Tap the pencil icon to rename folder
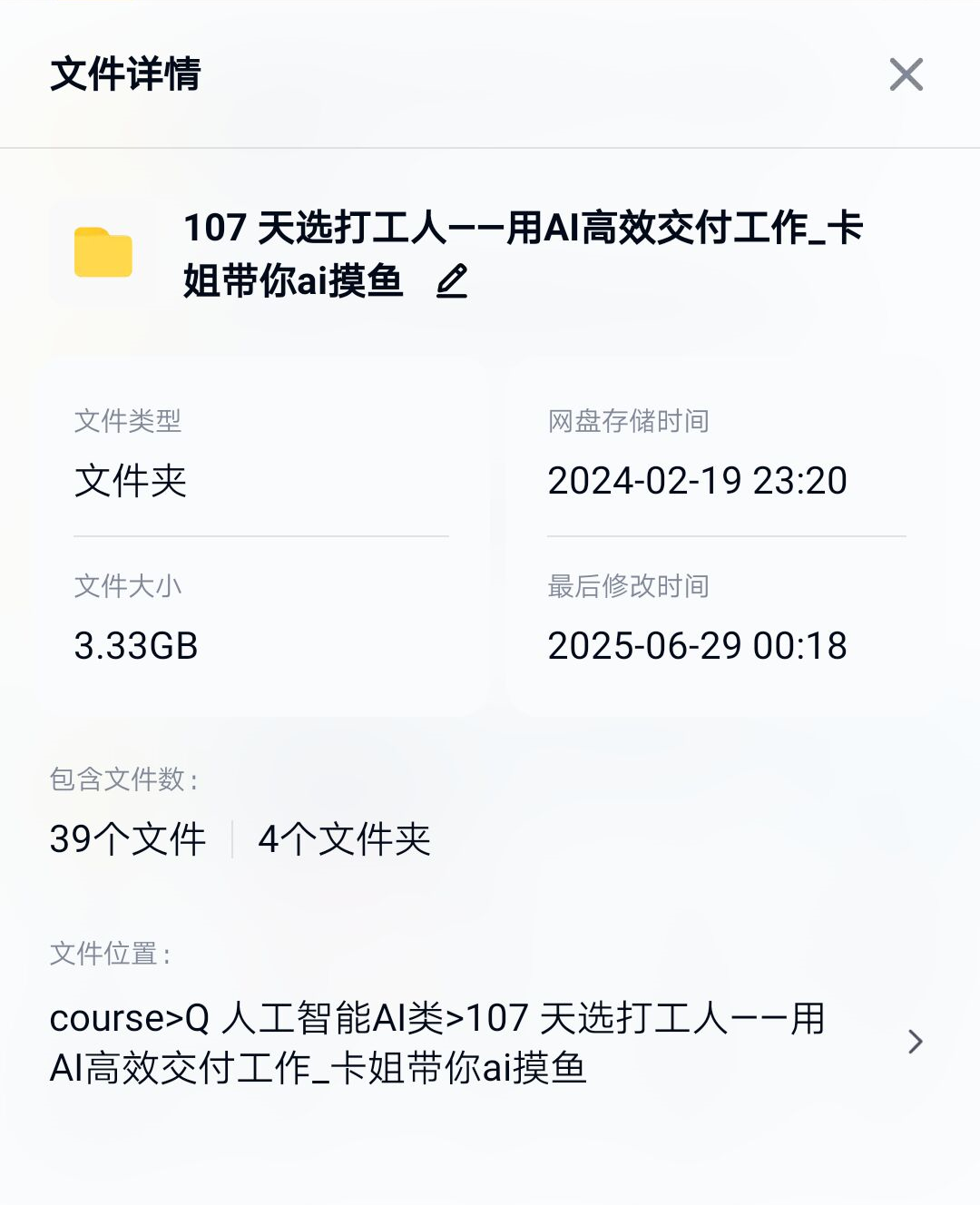 point(452,281)
